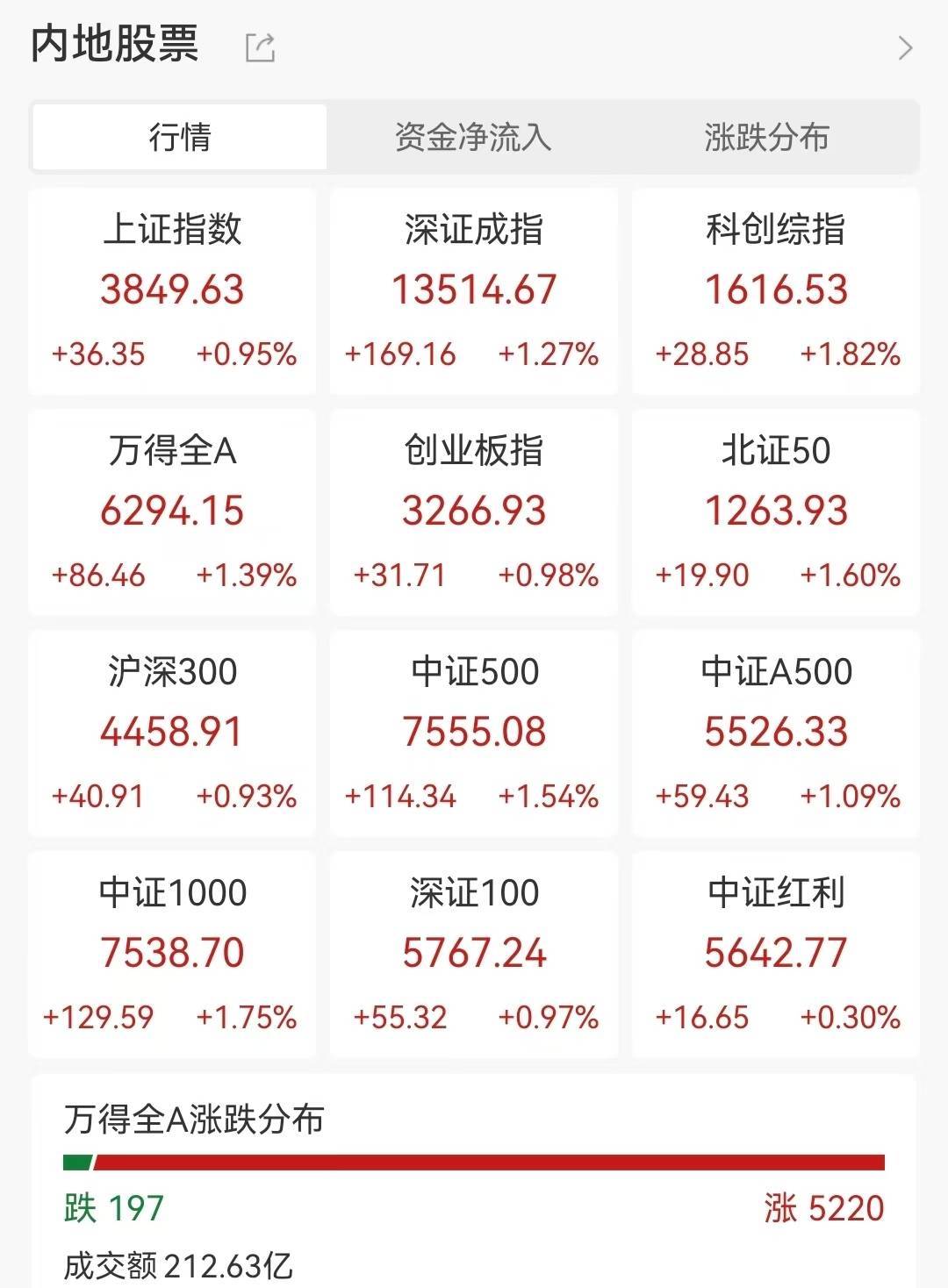The image size is (948, 1288).
Task: Open the 中证1000 index card
Action: pos(172,955)
